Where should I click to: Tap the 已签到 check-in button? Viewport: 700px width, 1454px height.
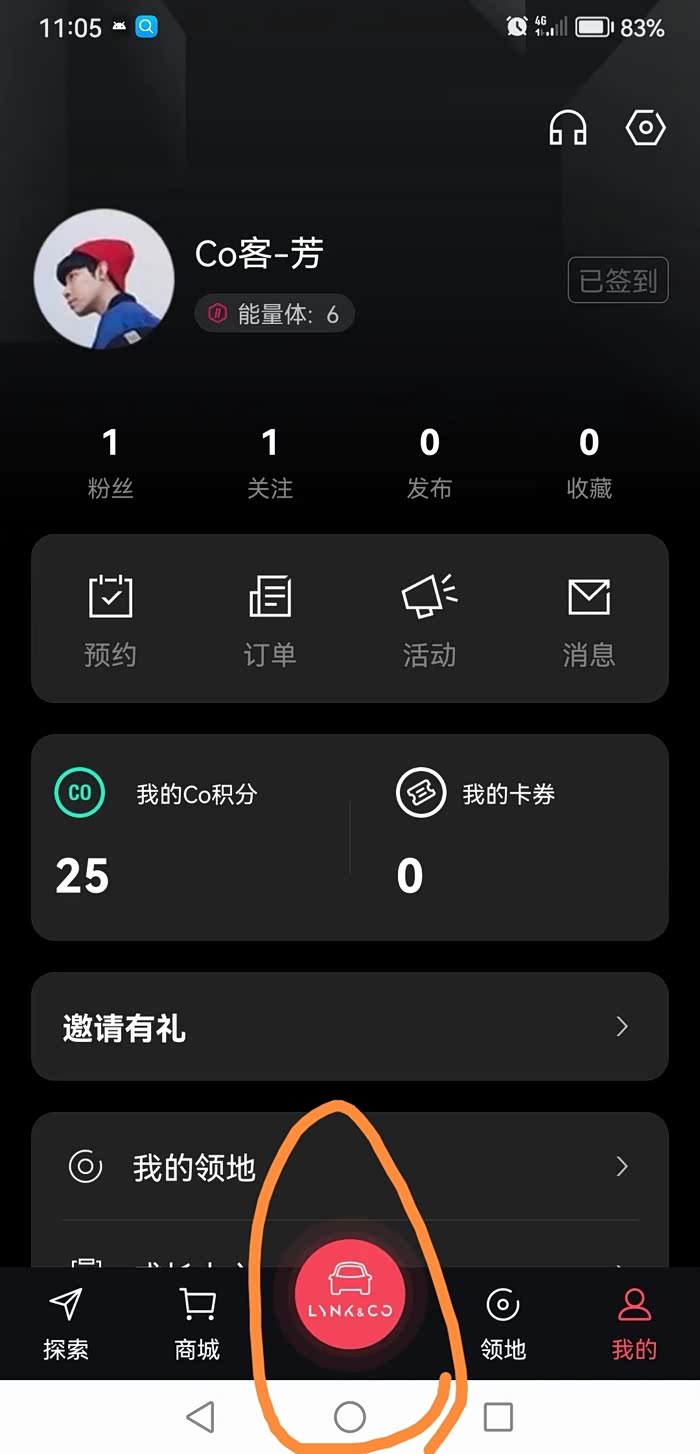point(618,281)
